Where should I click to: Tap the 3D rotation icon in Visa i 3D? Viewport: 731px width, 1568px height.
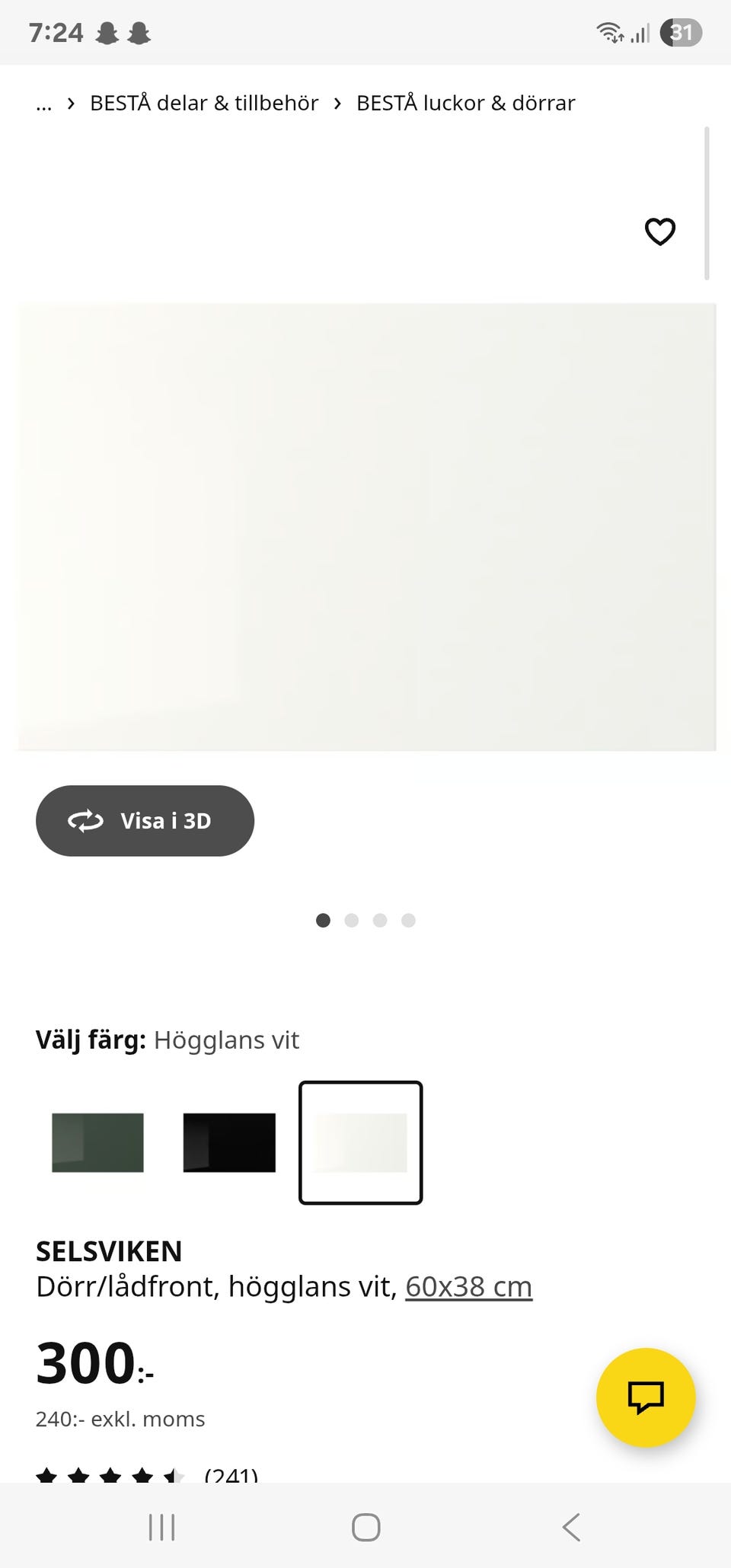click(85, 821)
